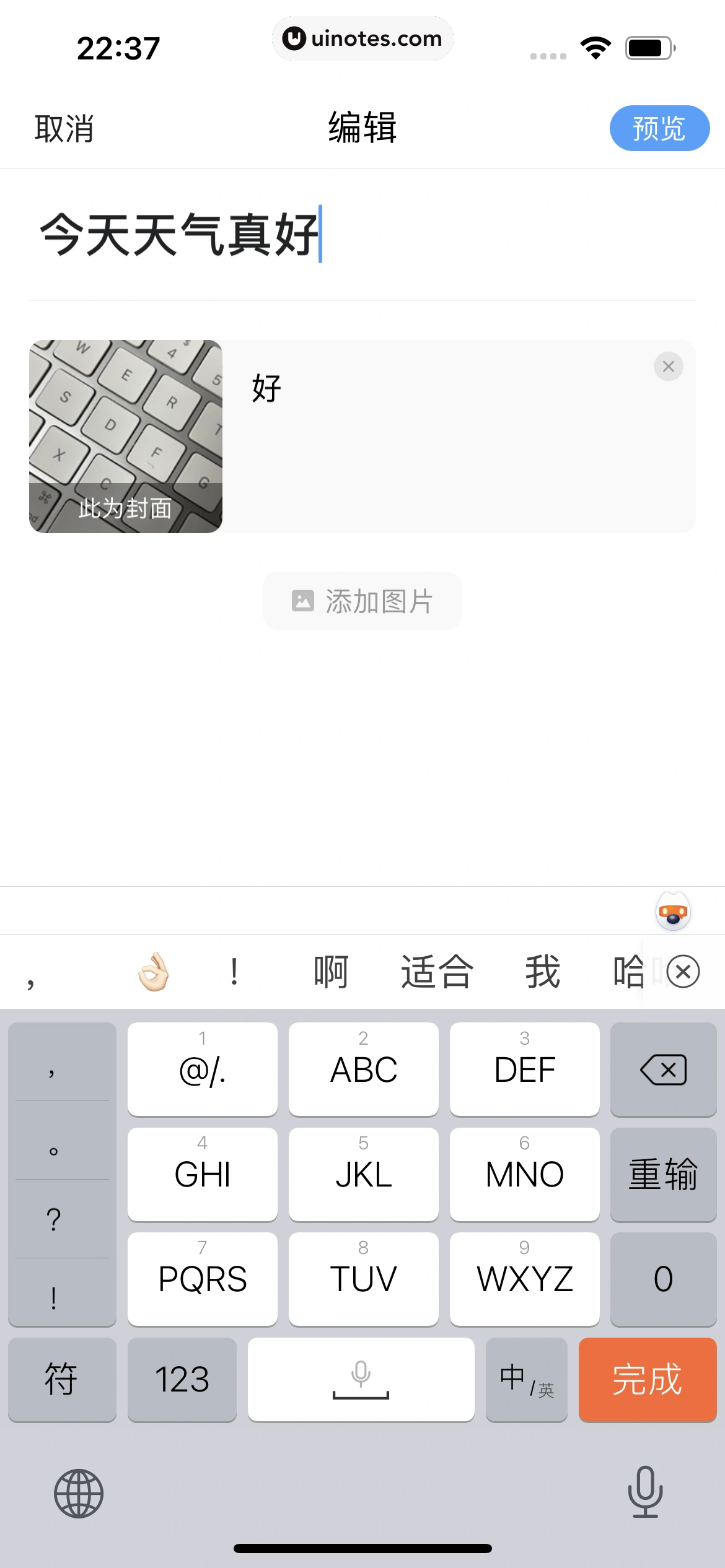This screenshot has height=1568, width=725.
Task: Open the cover image thumbnail
Action: tap(126, 436)
